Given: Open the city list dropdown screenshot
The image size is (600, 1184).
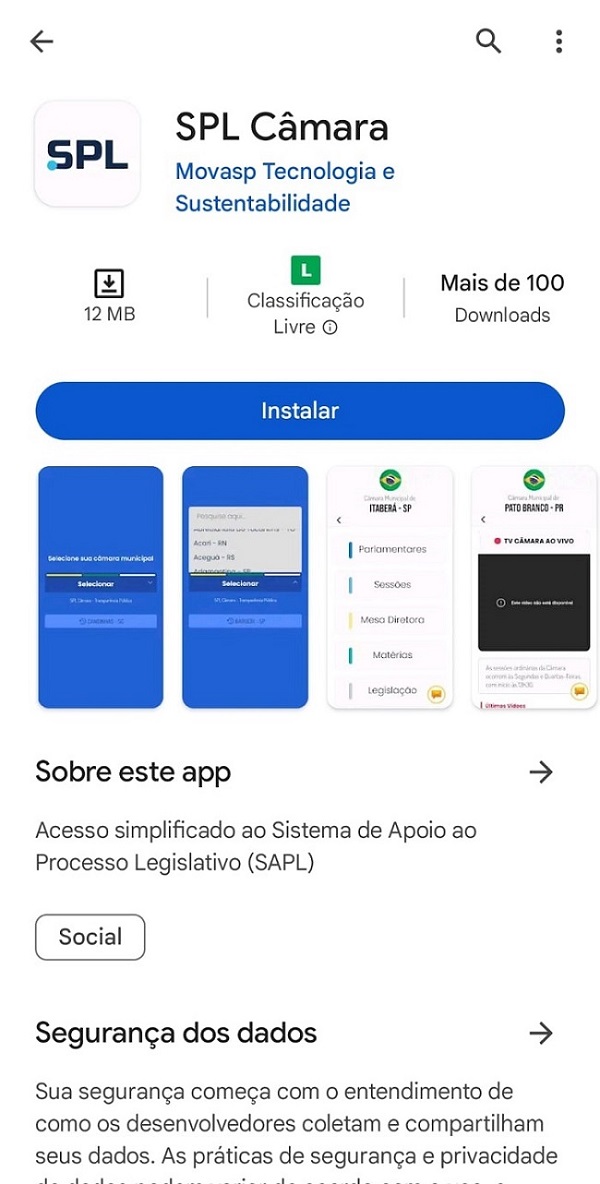Looking at the screenshot, I should coord(245,587).
